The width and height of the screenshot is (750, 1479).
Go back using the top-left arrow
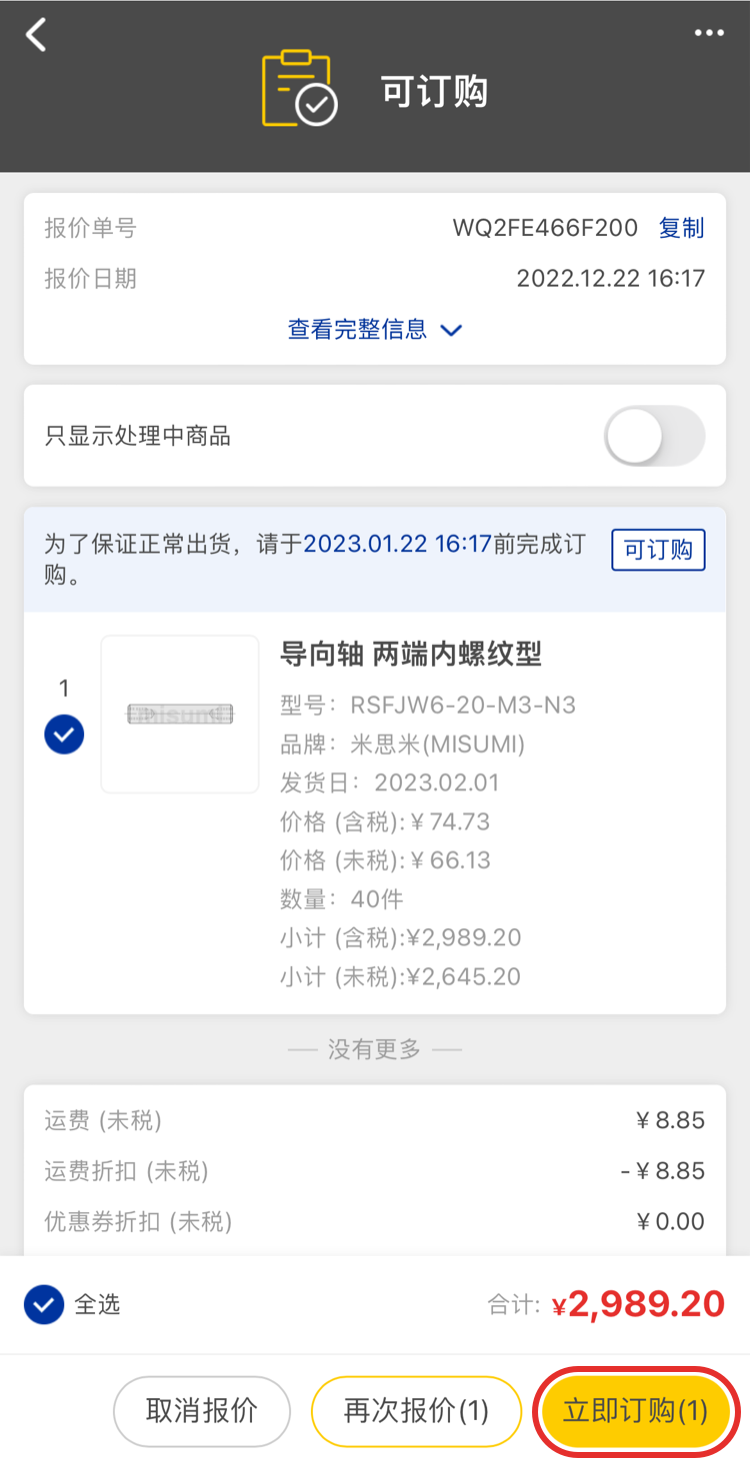point(37,35)
